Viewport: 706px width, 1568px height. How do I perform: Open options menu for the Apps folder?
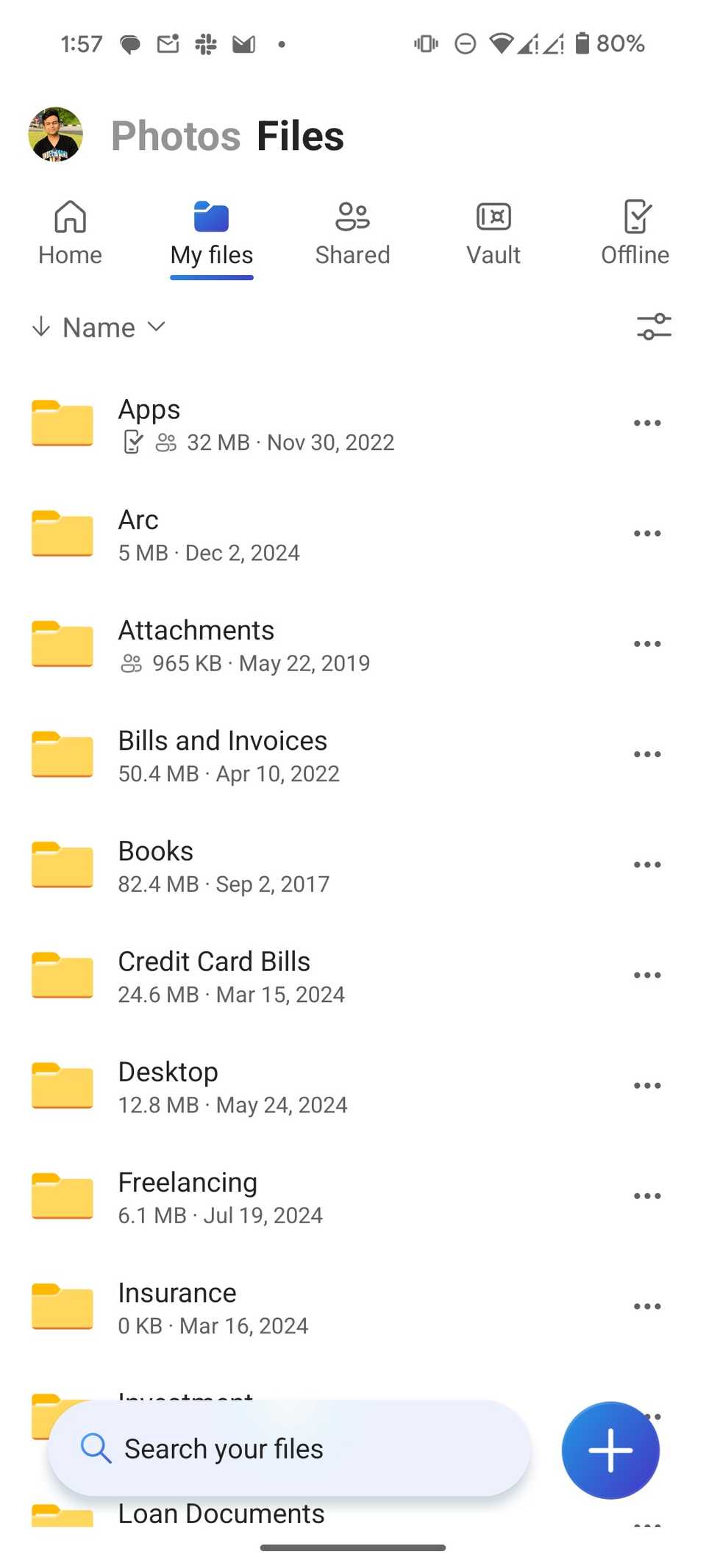pyautogui.click(x=646, y=422)
